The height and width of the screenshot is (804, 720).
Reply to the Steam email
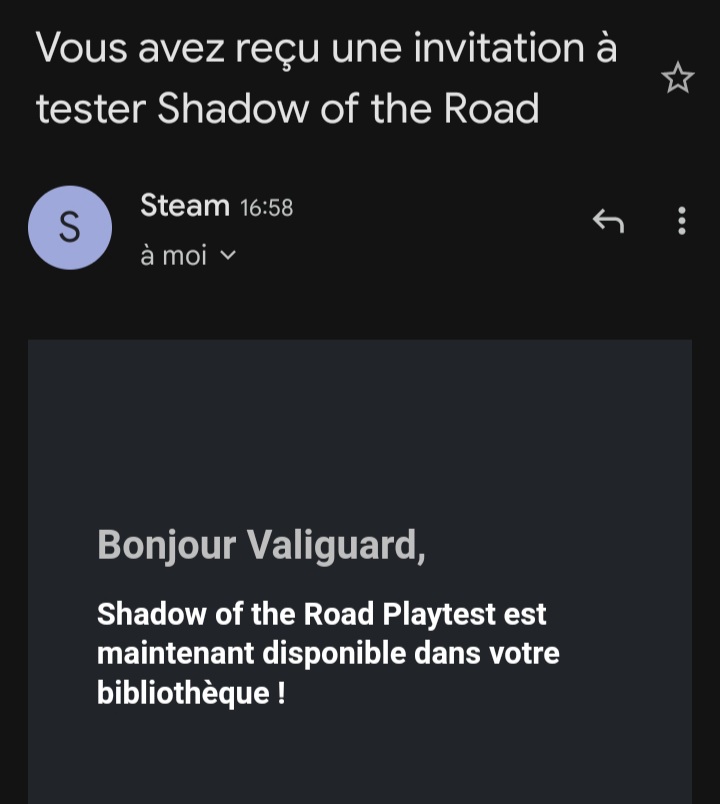(608, 220)
